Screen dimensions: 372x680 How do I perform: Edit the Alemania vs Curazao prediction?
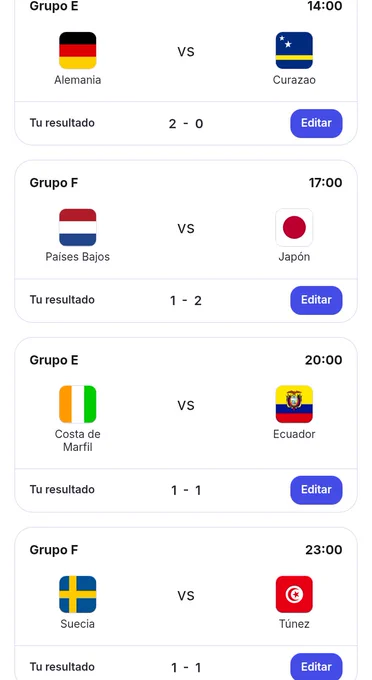pyautogui.click(x=316, y=123)
